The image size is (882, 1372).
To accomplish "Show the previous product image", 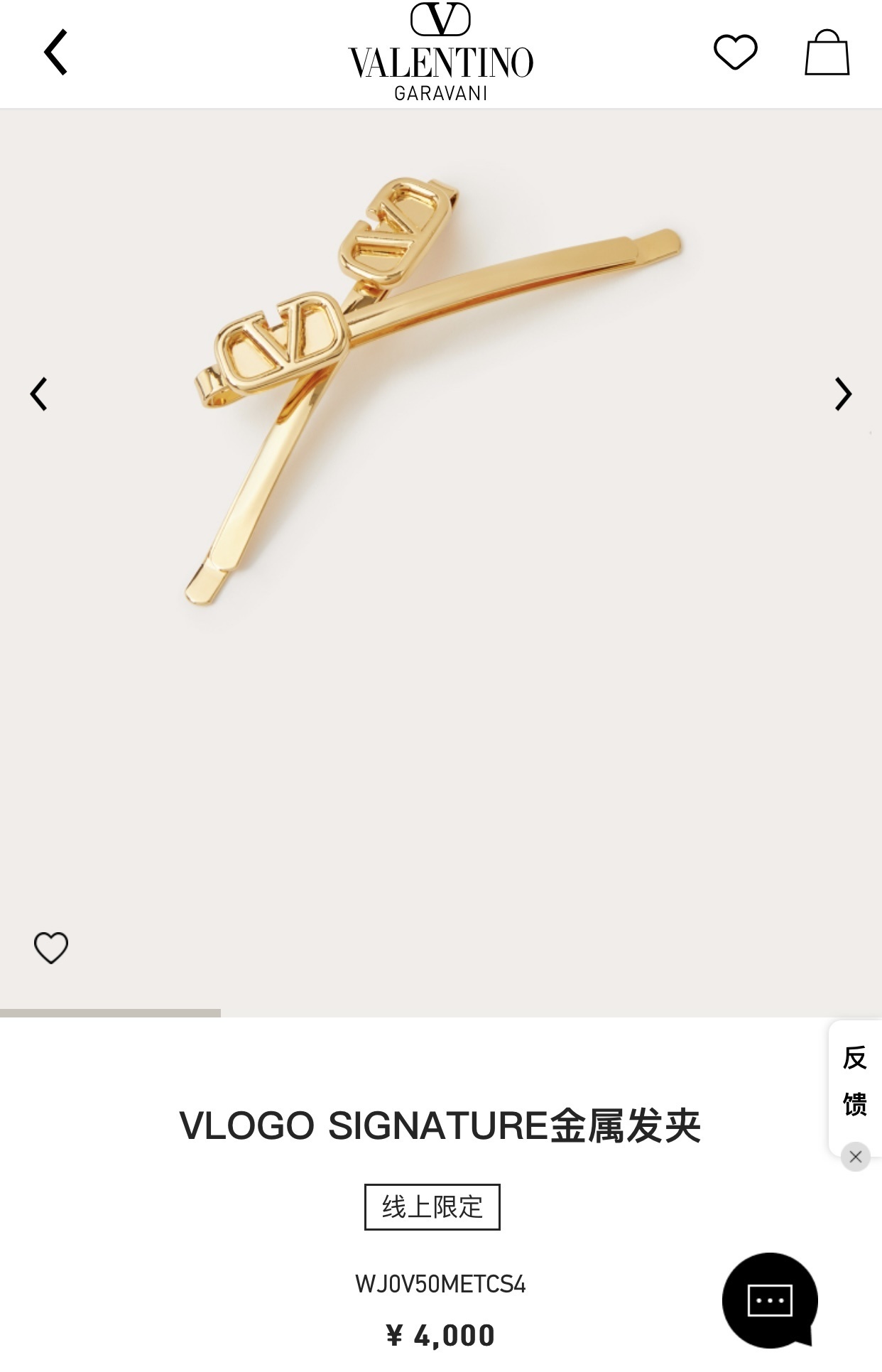I will [39, 394].
